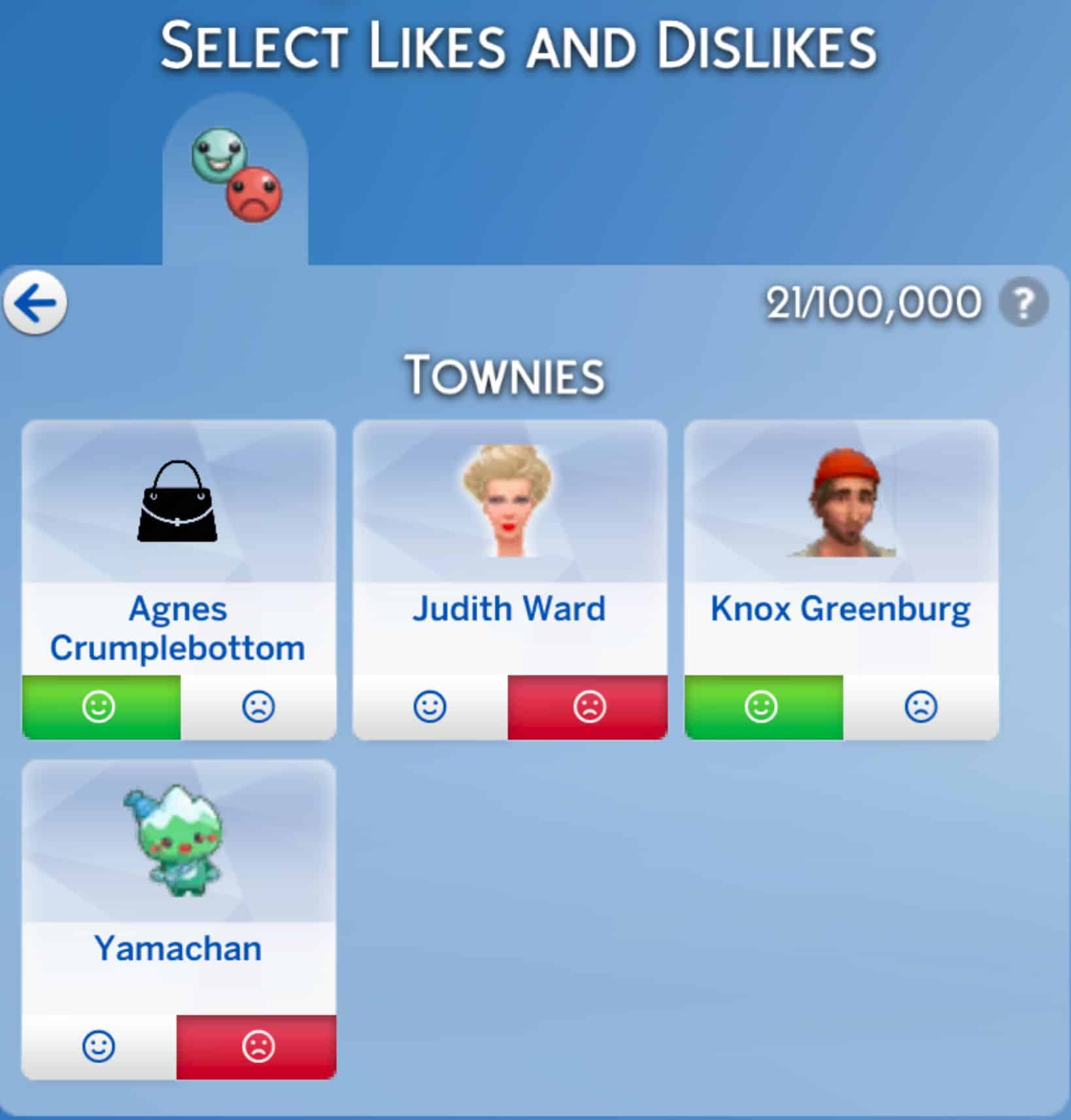Go back with the arrow button
The height and width of the screenshot is (1120, 1071).
pyautogui.click(x=35, y=303)
